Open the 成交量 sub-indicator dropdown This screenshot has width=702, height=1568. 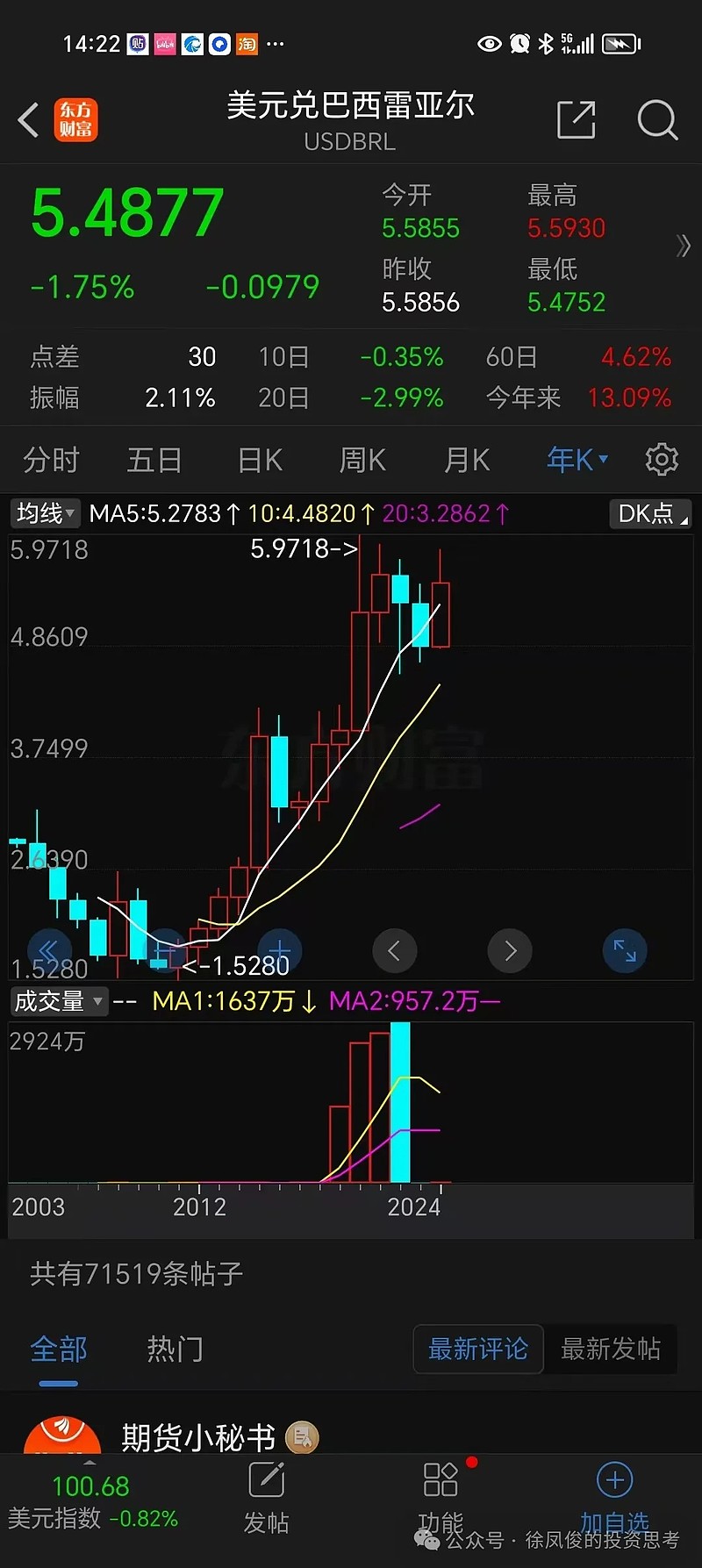58,1001
